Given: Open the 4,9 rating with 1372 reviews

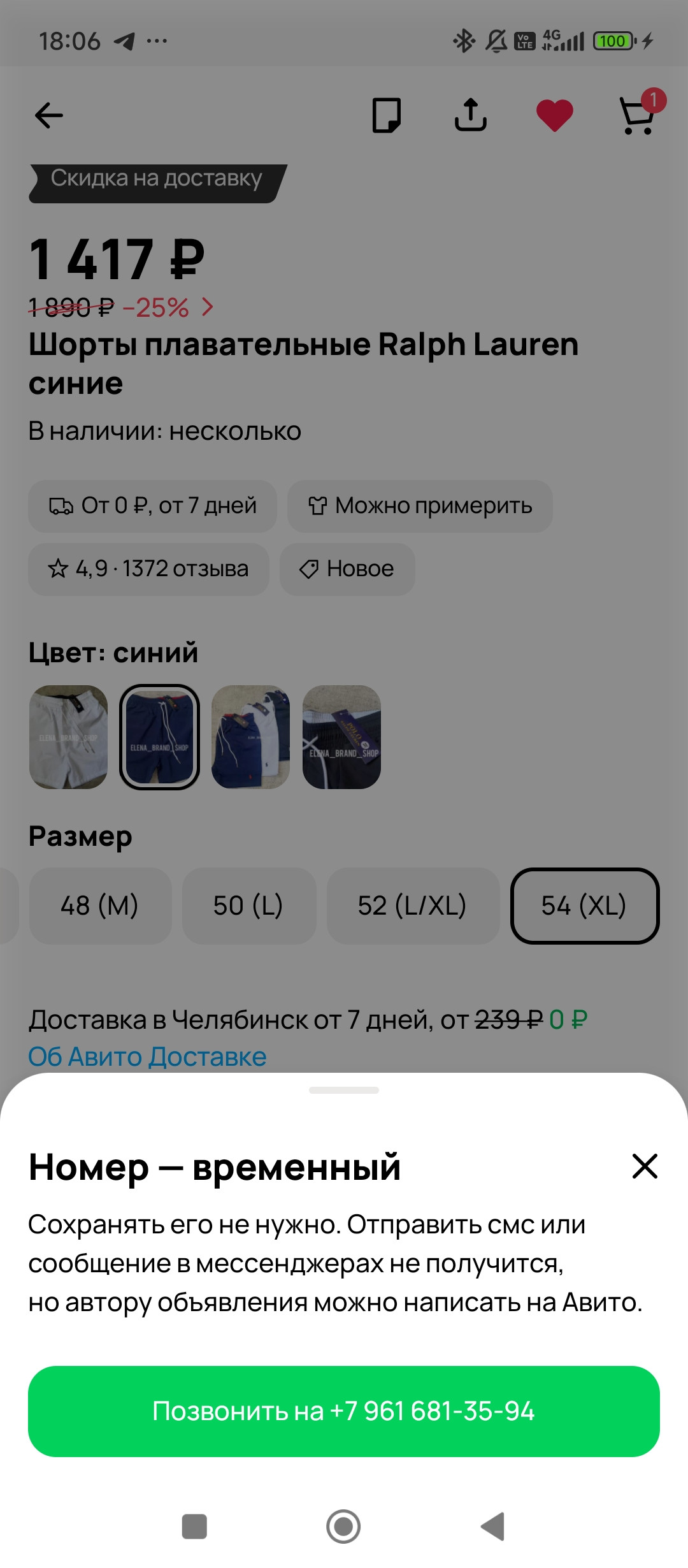Looking at the screenshot, I should (x=148, y=569).
